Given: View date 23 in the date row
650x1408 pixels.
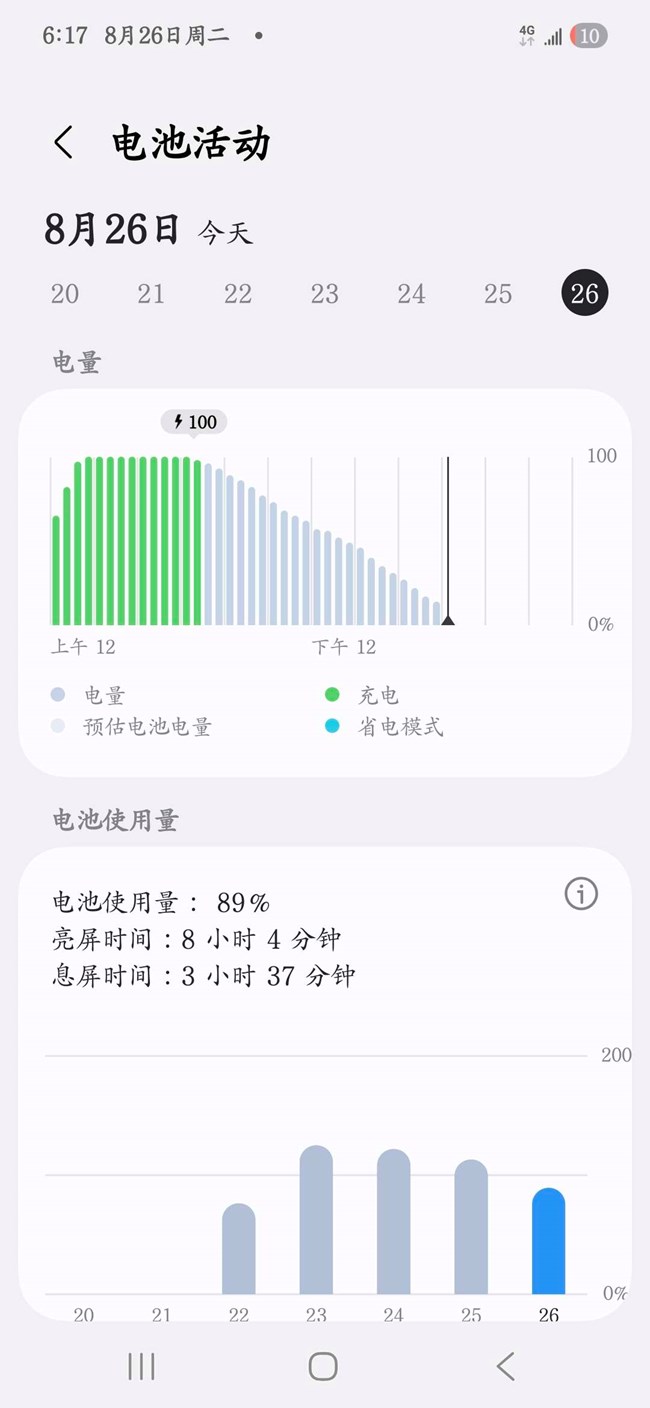Looking at the screenshot, I should 325,294.
